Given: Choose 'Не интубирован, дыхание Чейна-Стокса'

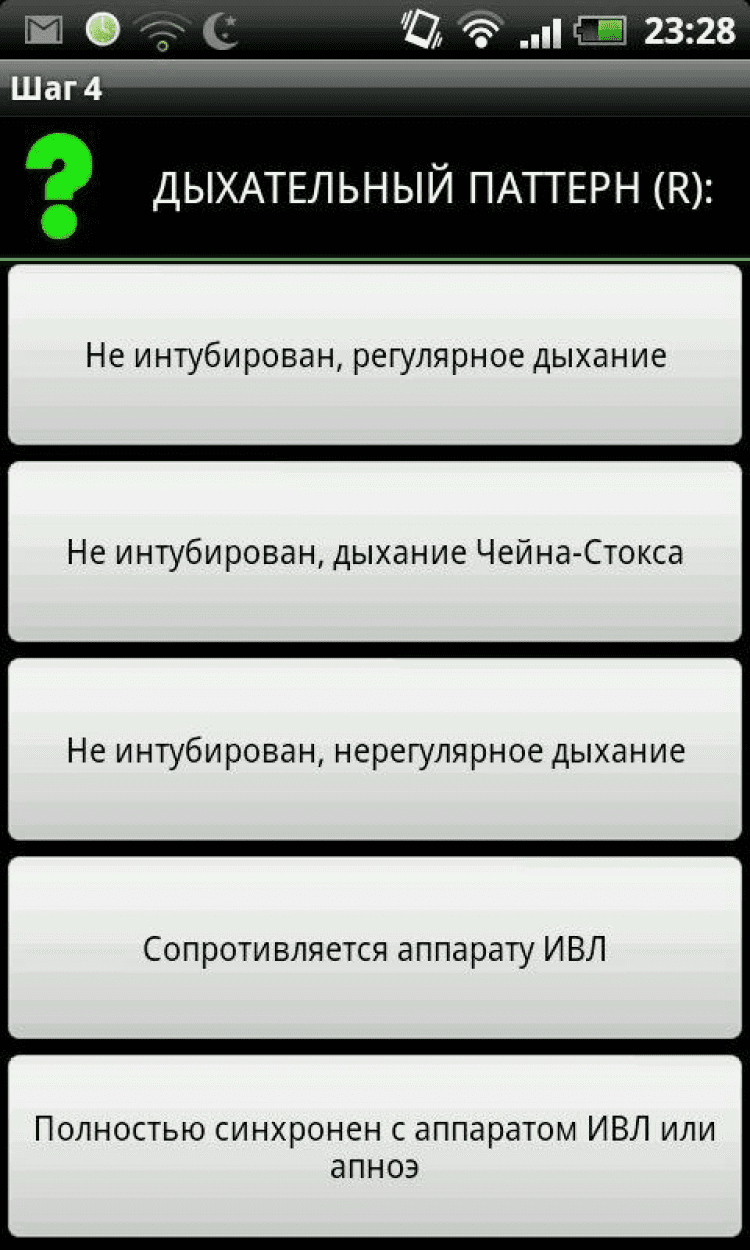Looking at the screenshot, I should coord(375,552).
